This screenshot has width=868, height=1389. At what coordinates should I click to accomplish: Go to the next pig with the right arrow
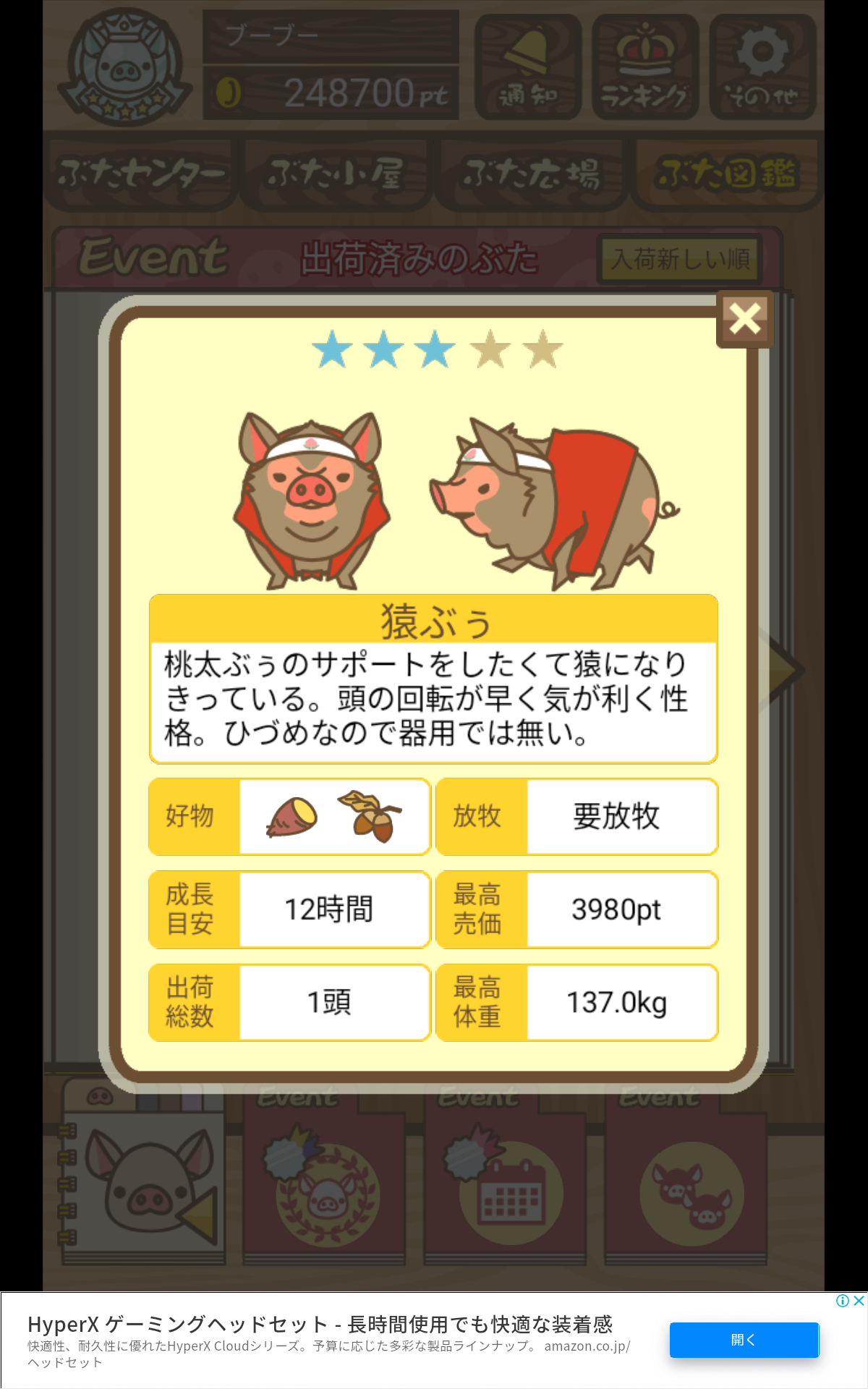[781, 671]
